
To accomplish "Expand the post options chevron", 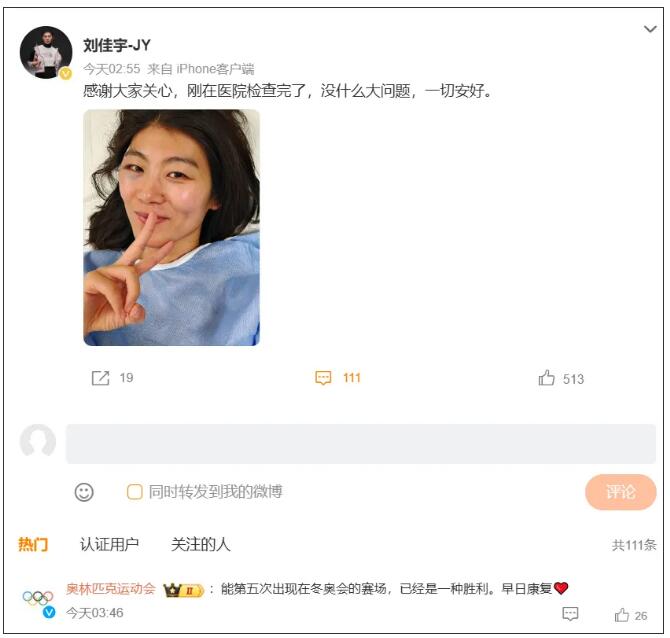I will [650, 30].
